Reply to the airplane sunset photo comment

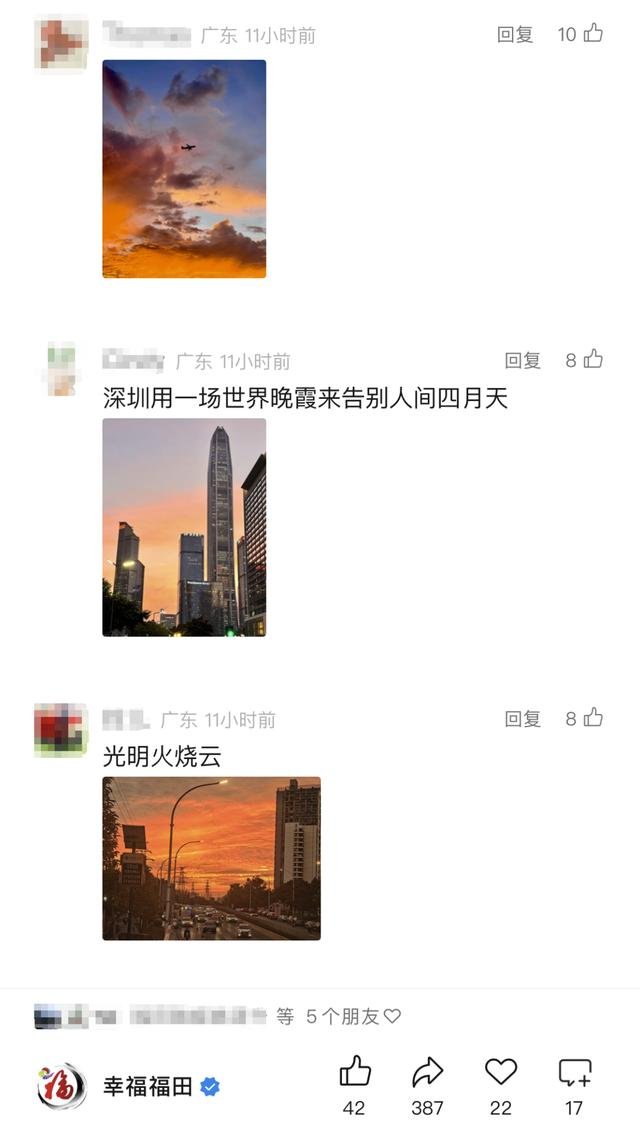[515, 34]
